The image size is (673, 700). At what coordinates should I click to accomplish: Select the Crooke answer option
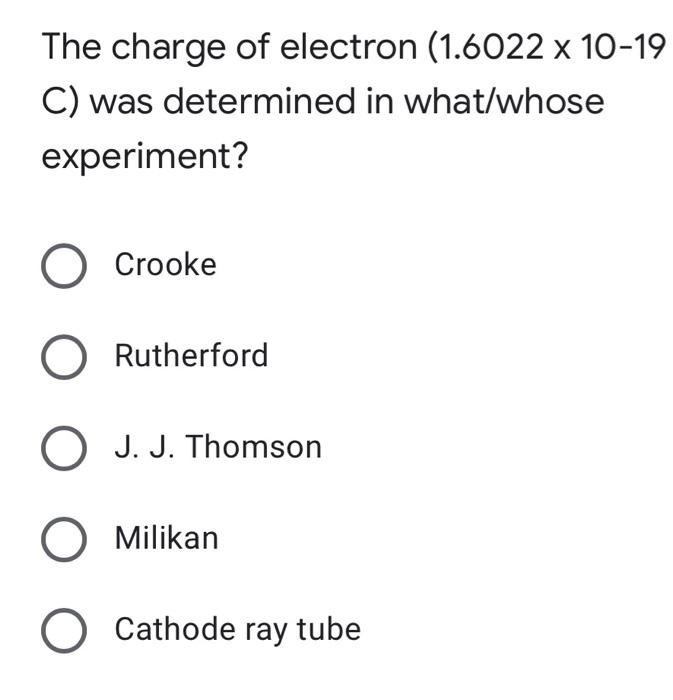click(64, 266)
